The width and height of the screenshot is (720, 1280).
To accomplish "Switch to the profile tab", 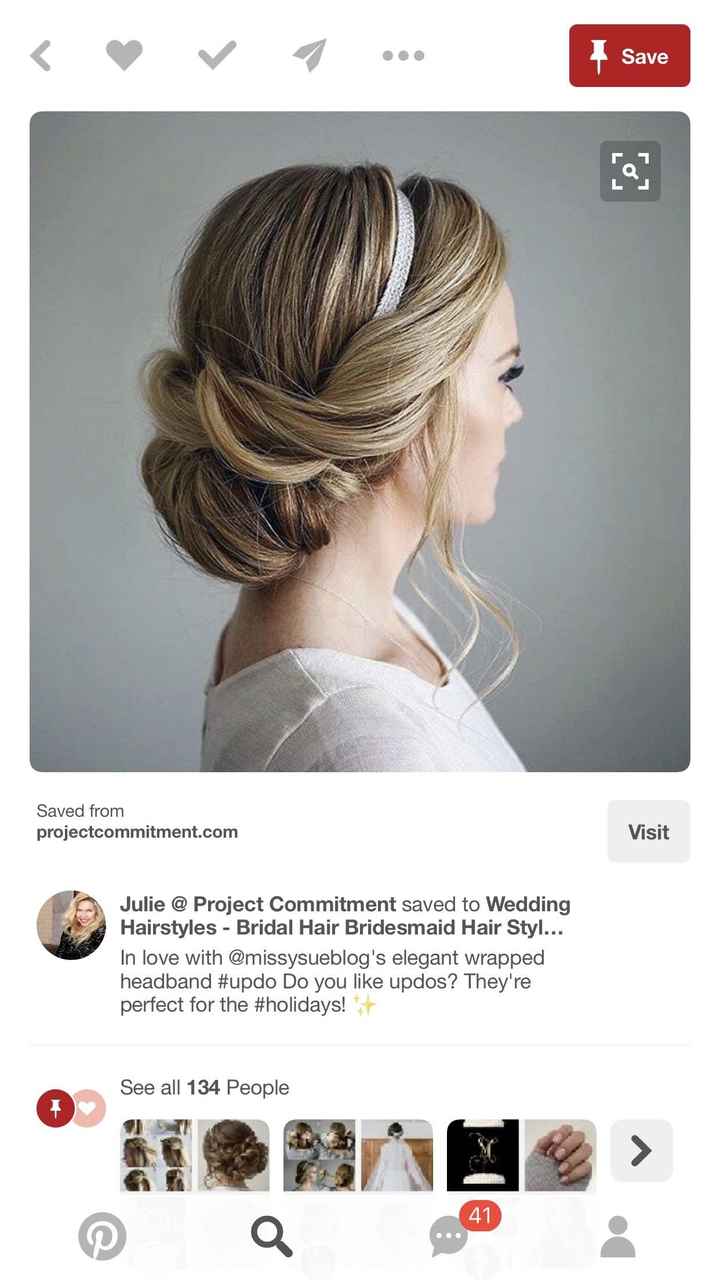I will (620, 1237).
